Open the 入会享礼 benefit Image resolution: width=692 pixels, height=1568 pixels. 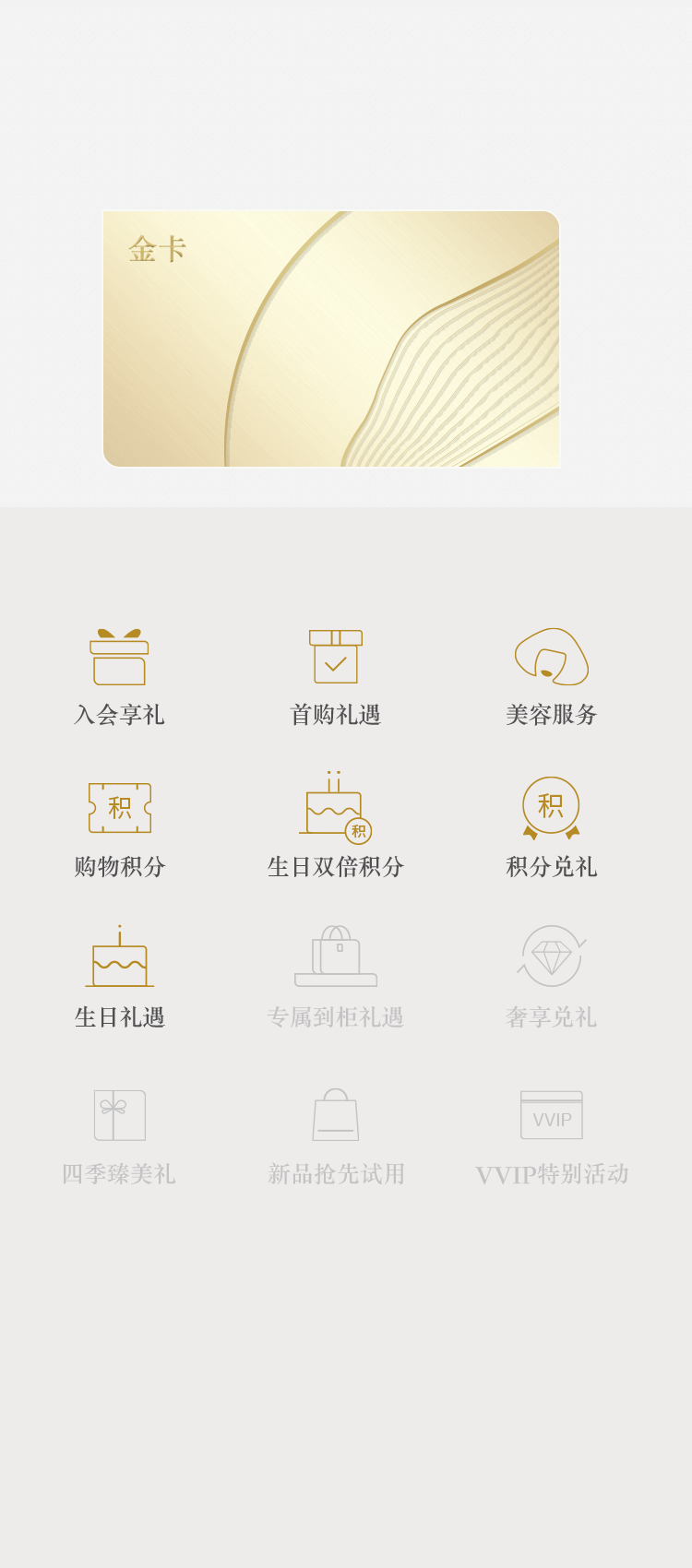pos(119,676)
